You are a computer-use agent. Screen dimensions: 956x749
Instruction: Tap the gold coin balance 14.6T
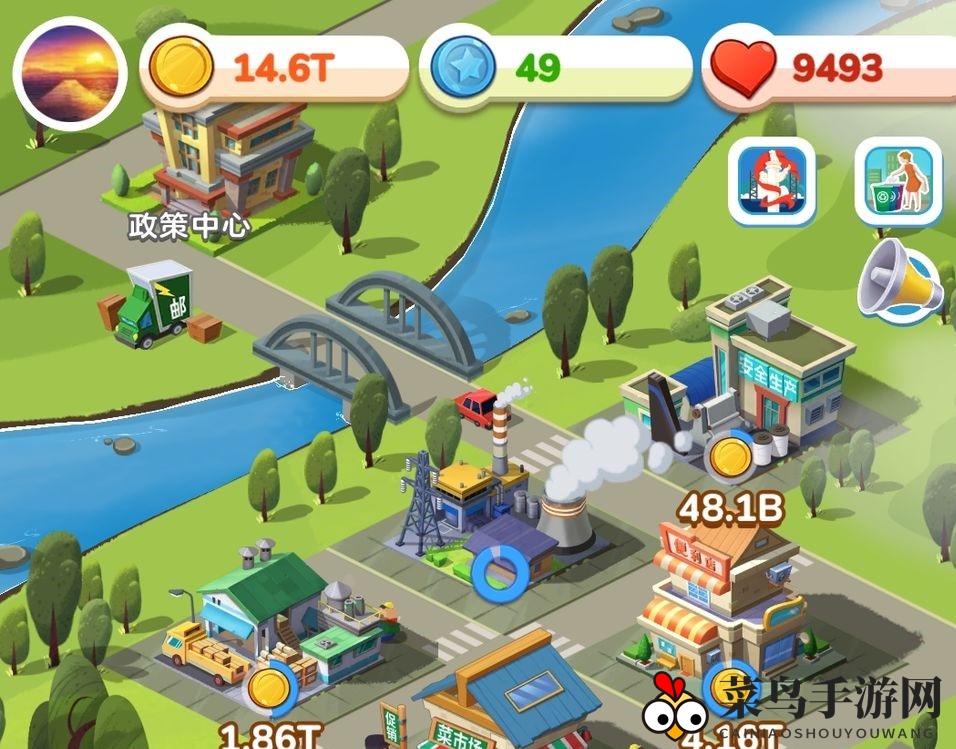273,68
